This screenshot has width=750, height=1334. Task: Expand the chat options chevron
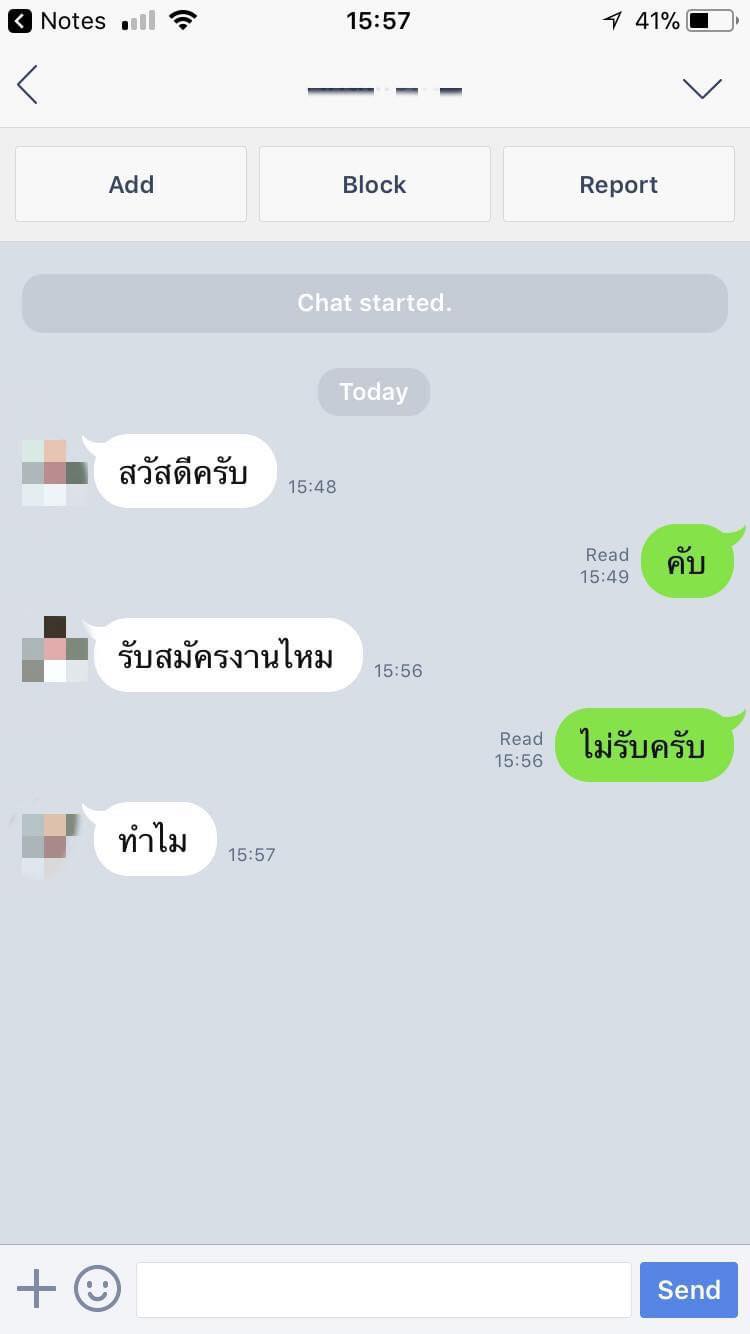point(702,88)
